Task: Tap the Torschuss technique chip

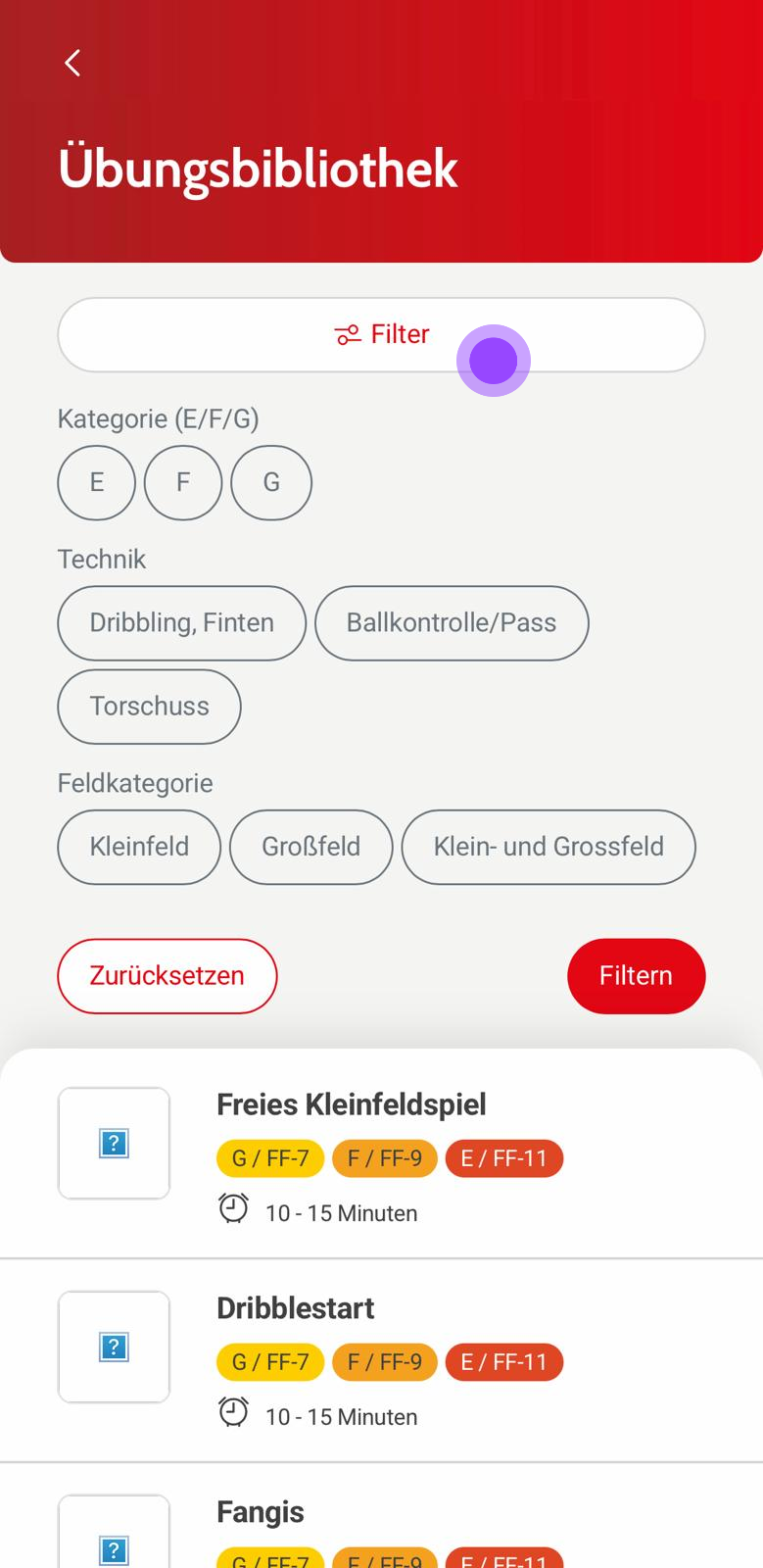Action: (149, 707)
